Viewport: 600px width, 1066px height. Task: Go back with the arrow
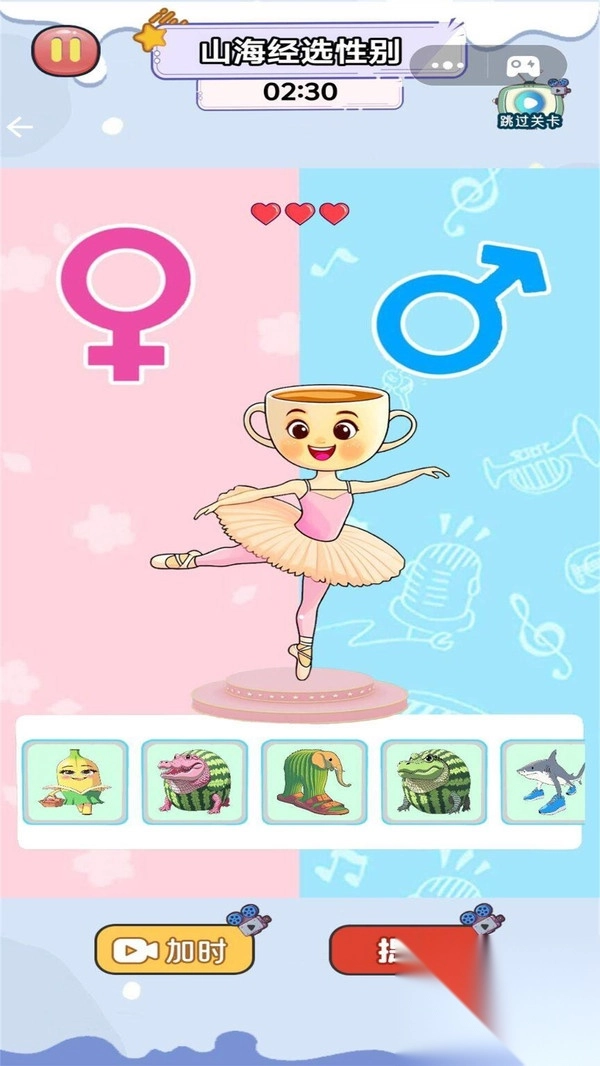(x=20, y=127)
